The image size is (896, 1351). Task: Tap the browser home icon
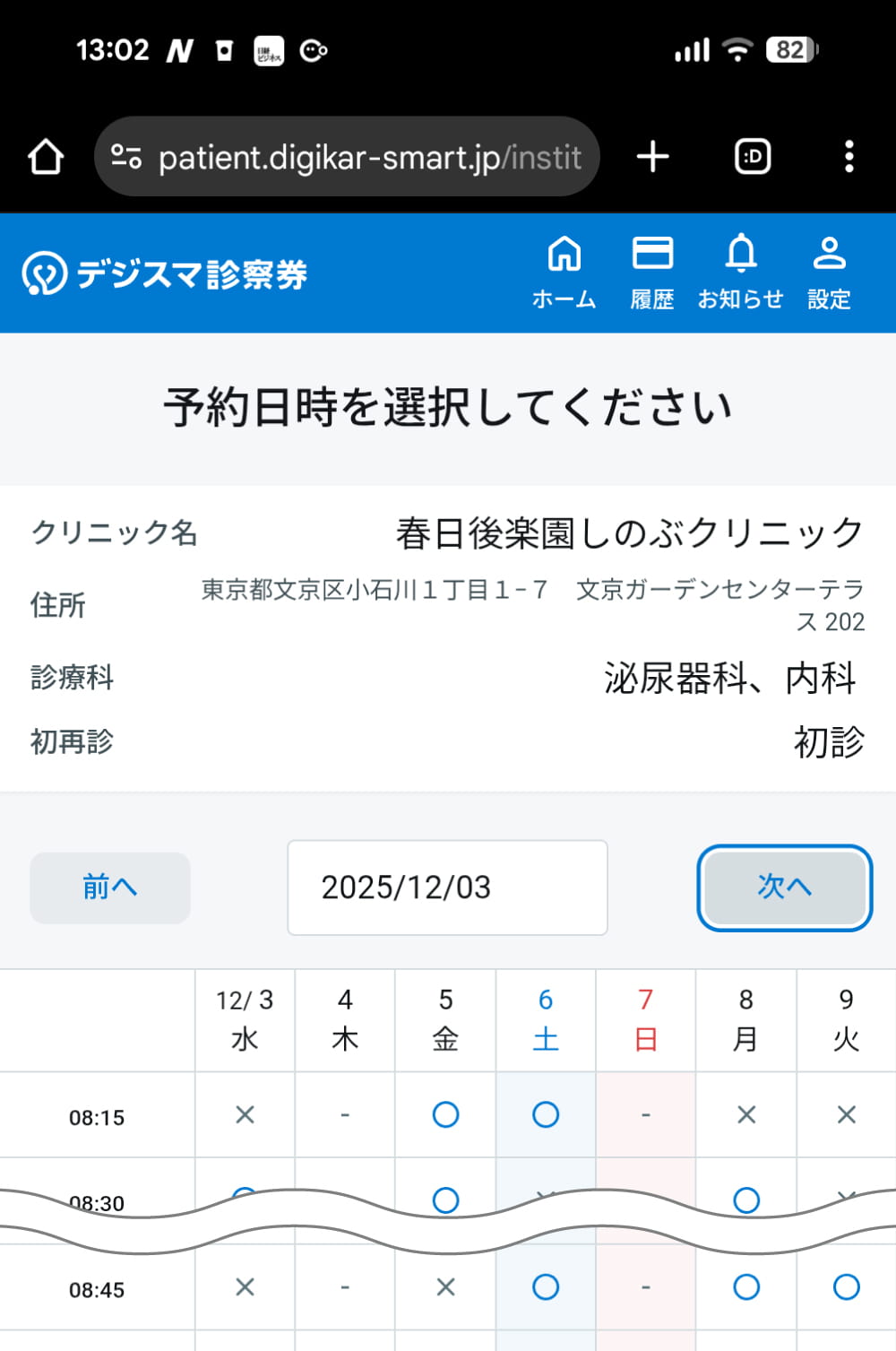[x=45, y=155]
